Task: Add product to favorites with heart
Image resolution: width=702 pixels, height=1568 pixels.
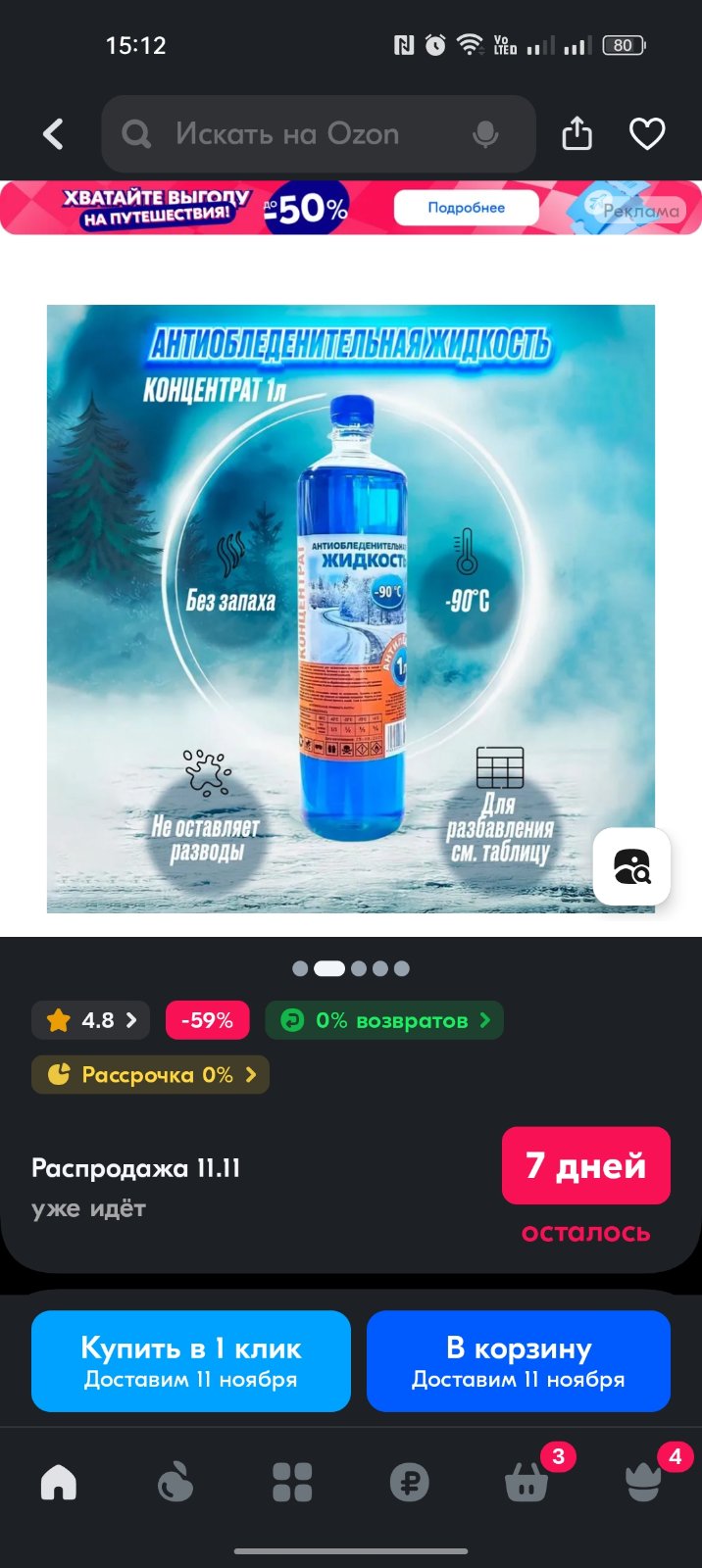Action: point(647,134)
